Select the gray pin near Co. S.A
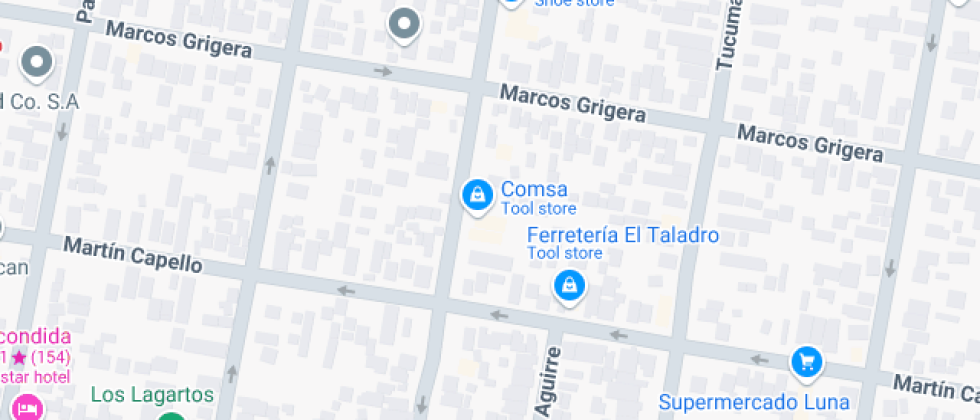980x420 pixels. coord(38,62)
